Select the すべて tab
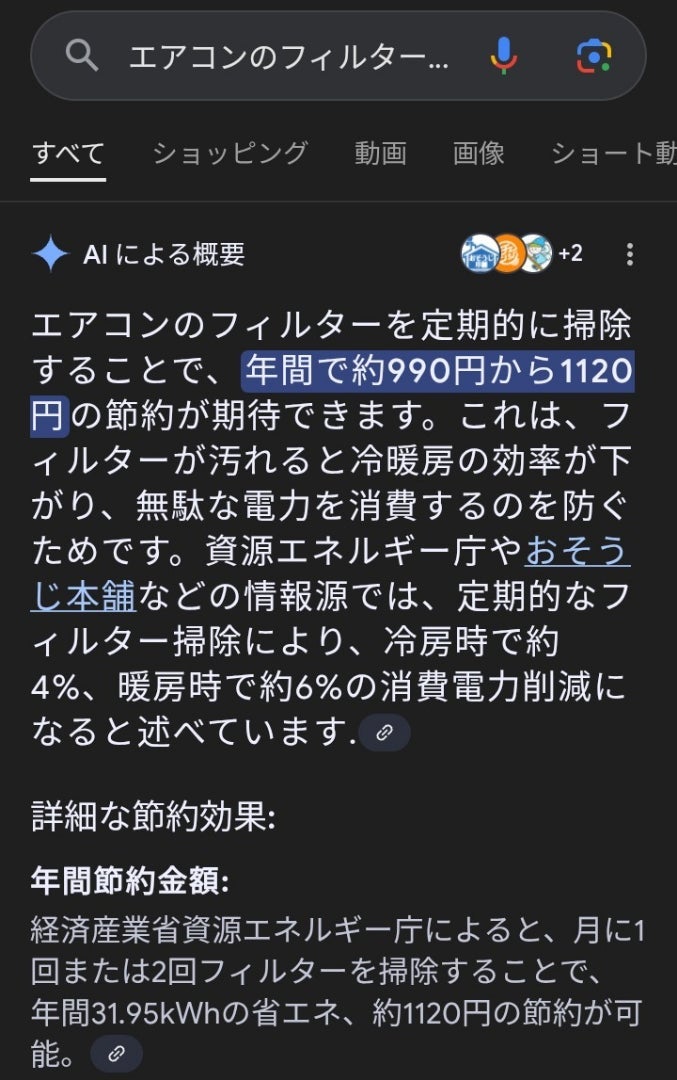This screenshot has height=1080, width=677. click(x=68, y=154)
